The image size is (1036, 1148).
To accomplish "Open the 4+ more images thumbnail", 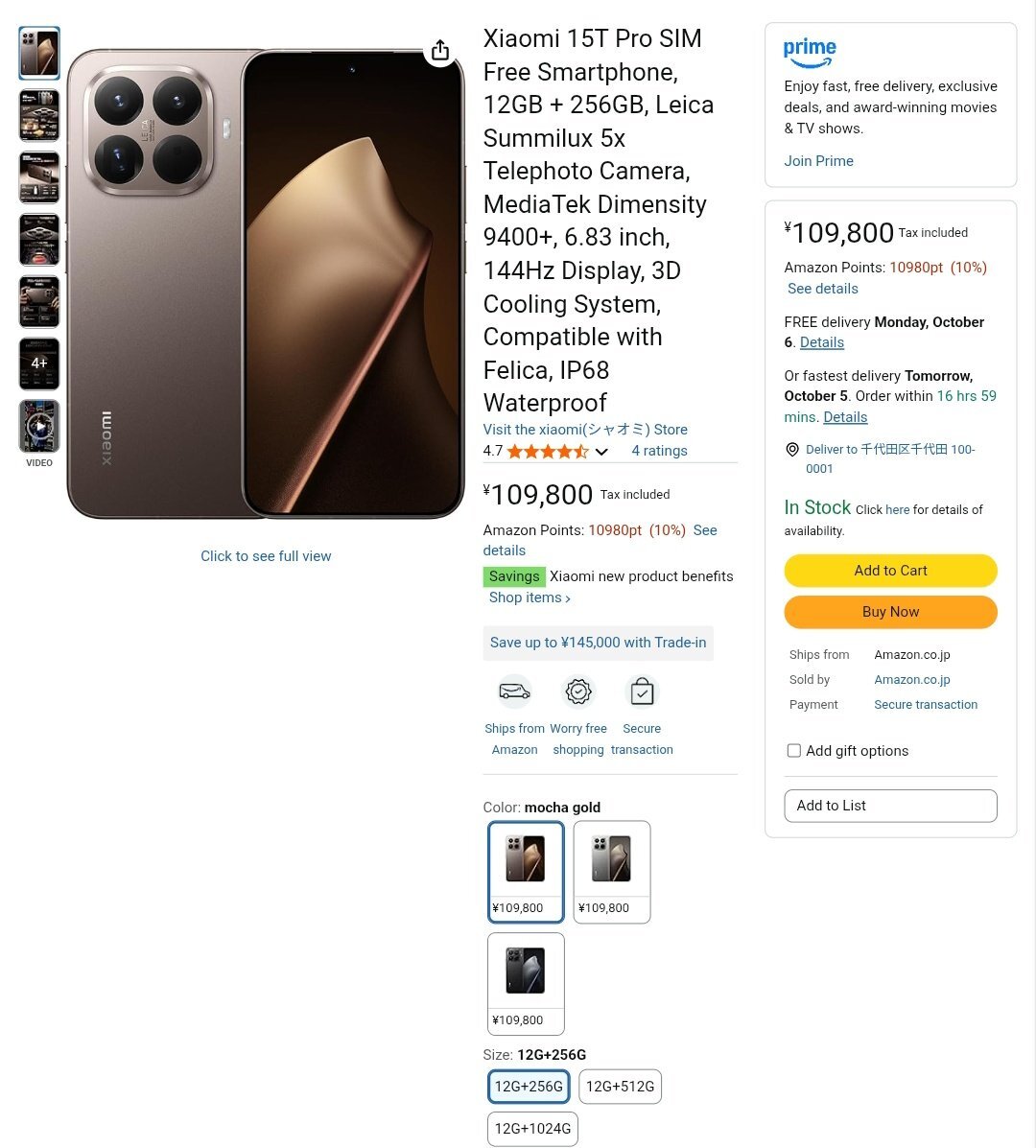I will pyautogui.click(x=39, y=363).
